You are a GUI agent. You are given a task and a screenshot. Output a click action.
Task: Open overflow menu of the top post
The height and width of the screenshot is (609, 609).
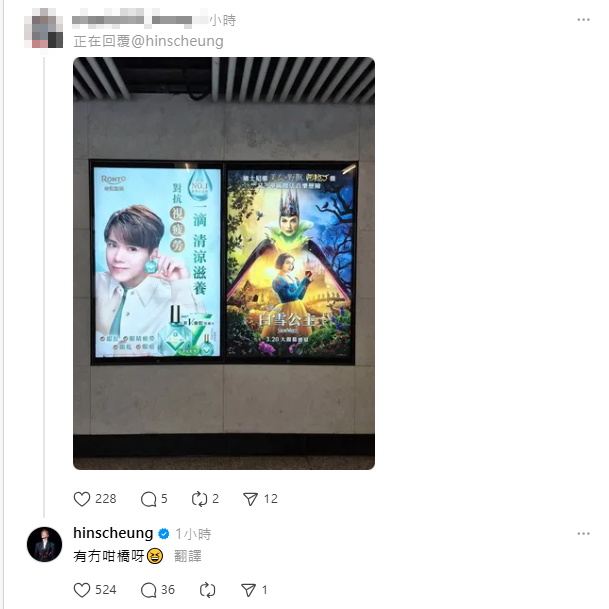(x=583, y=20)
